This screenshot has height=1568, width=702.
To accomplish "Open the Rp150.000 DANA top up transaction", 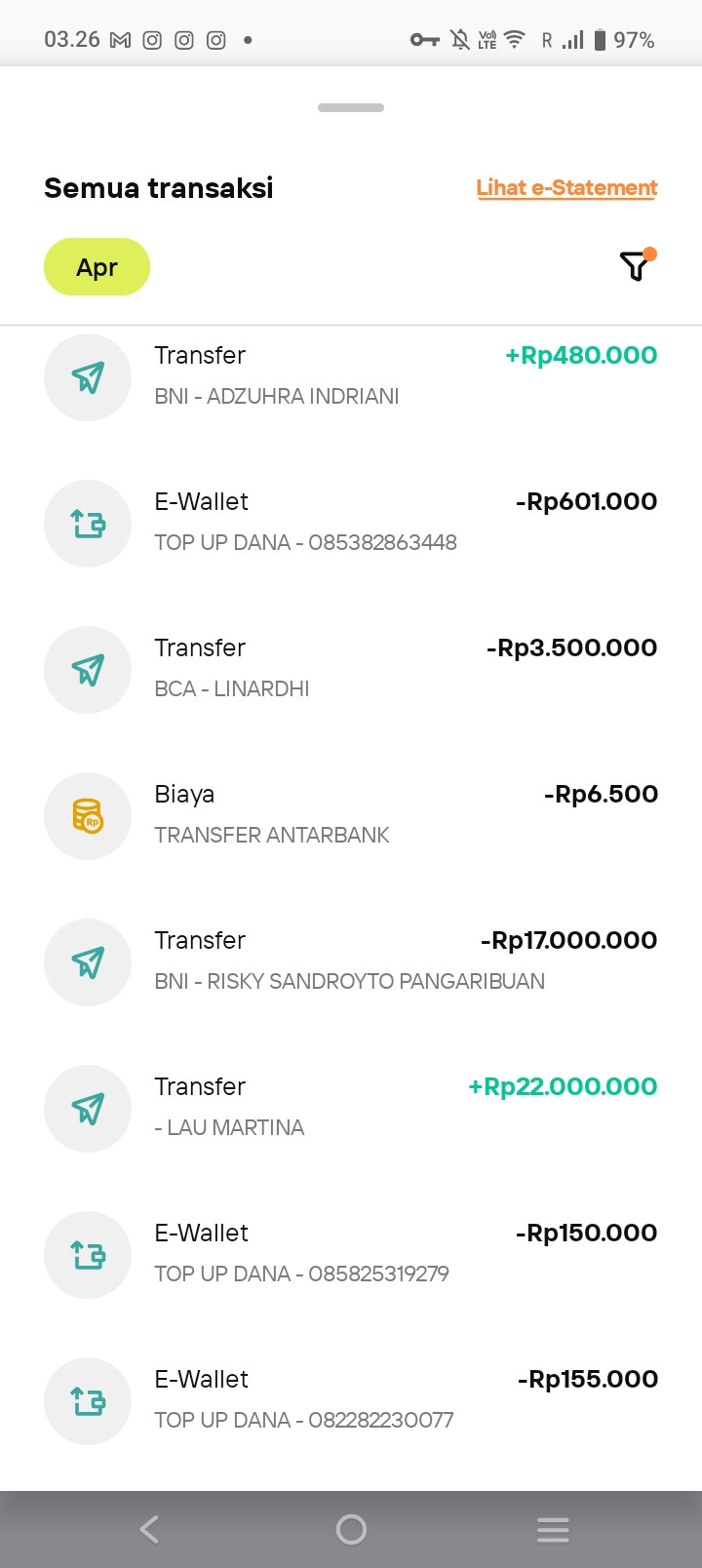I will pyautogui.click(x=351, y=1254).
